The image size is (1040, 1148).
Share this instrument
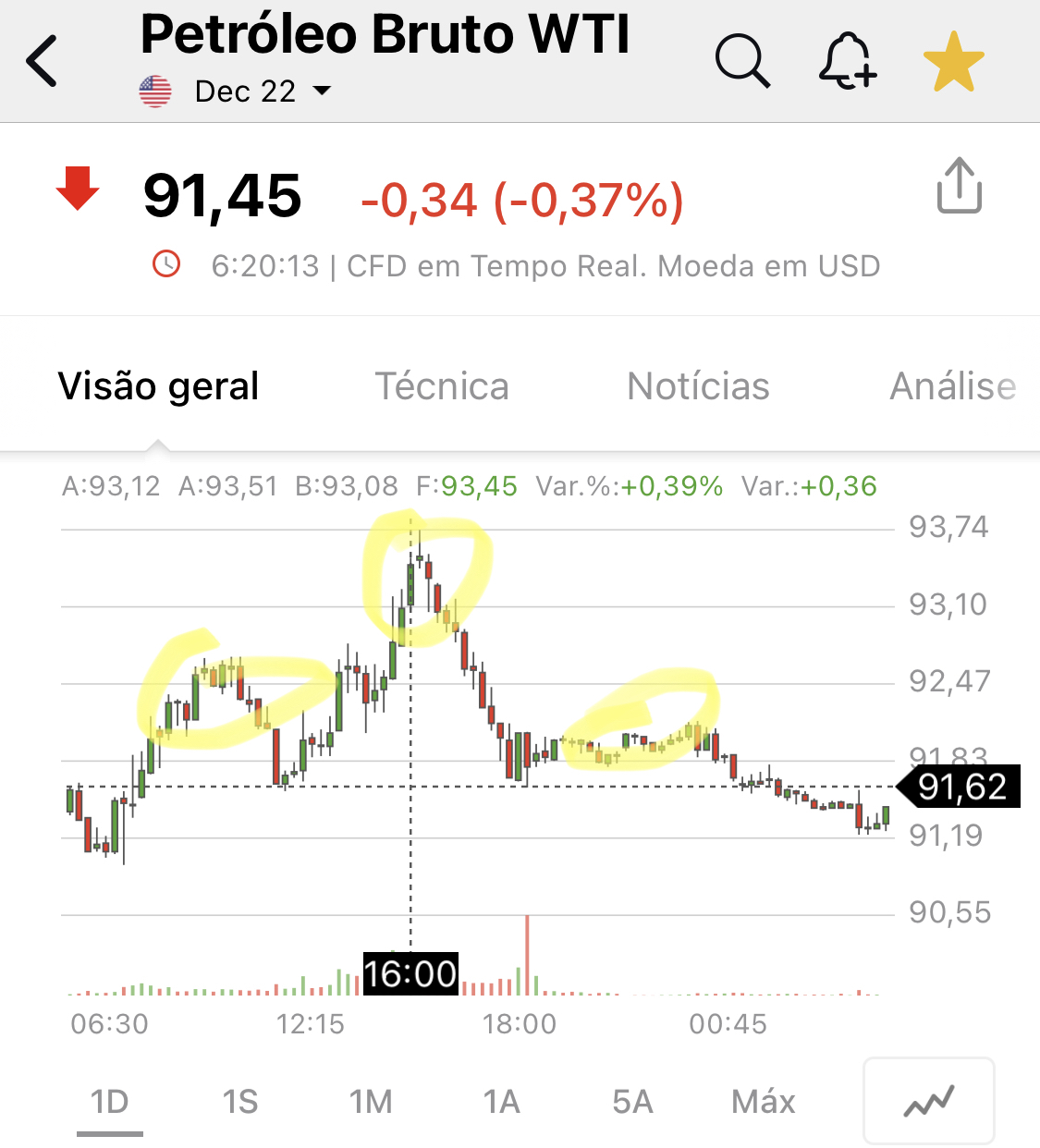tap(959, 186)
